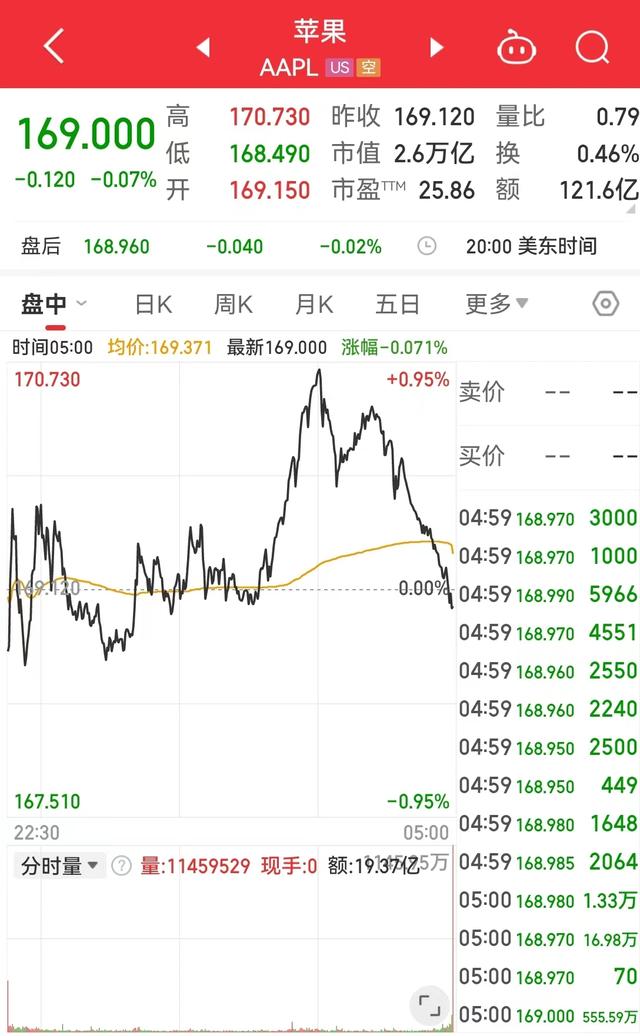The width and height of the screenshot is (640, 1036).
Task: Expand the quote details arrow
Action: coord(632,209)
